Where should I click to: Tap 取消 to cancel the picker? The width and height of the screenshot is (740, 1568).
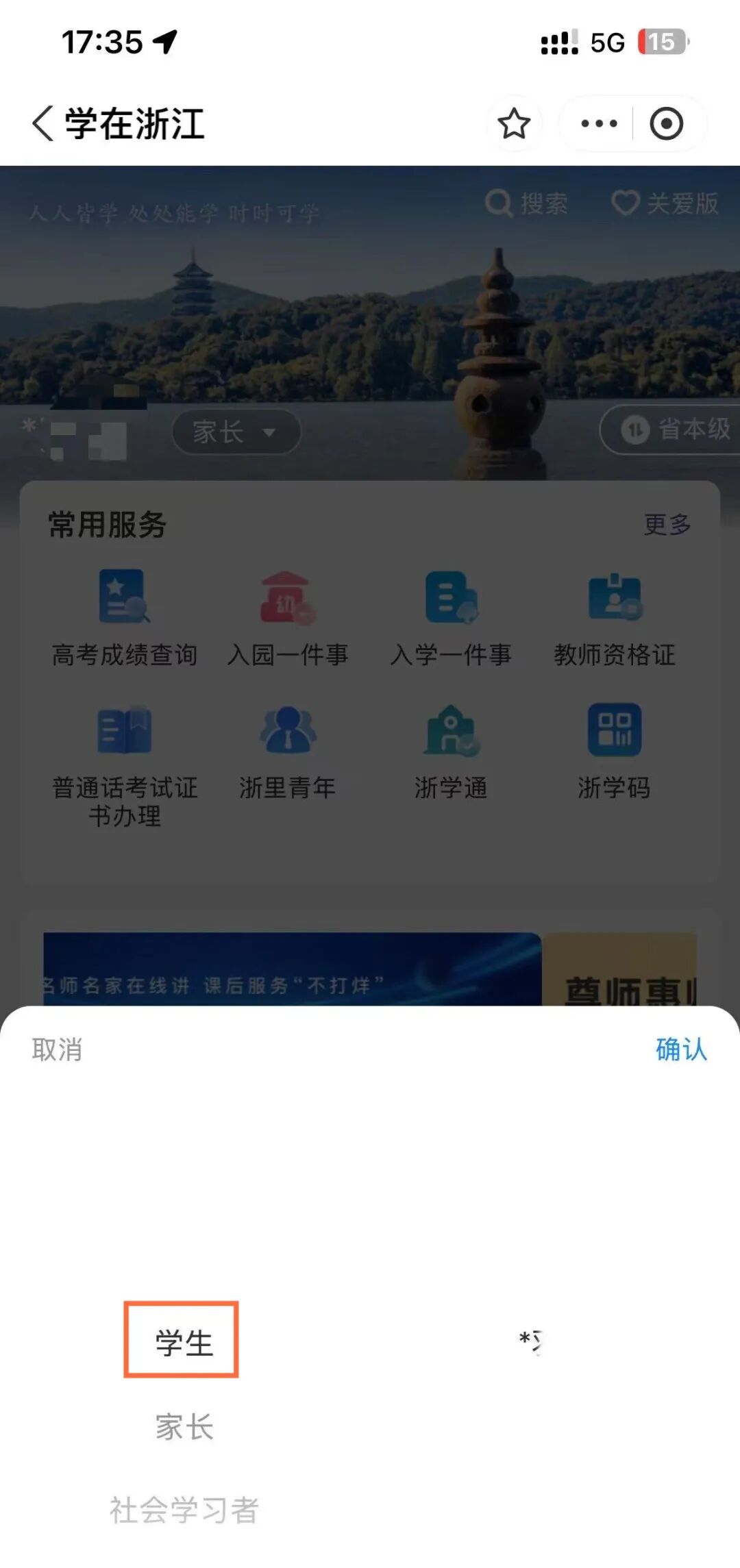(57, 1049)
